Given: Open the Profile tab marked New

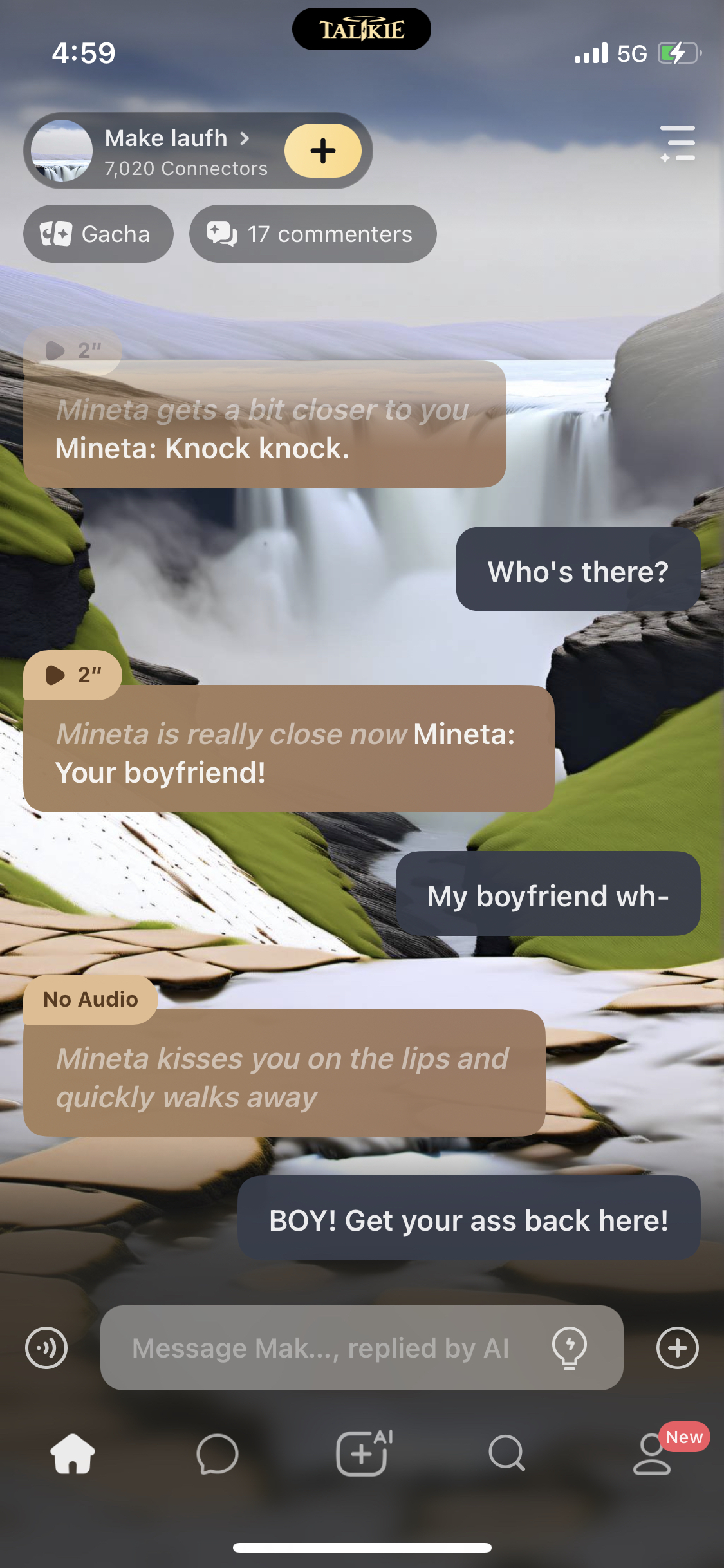Looking at the screenshot, I should point(653,1453).
